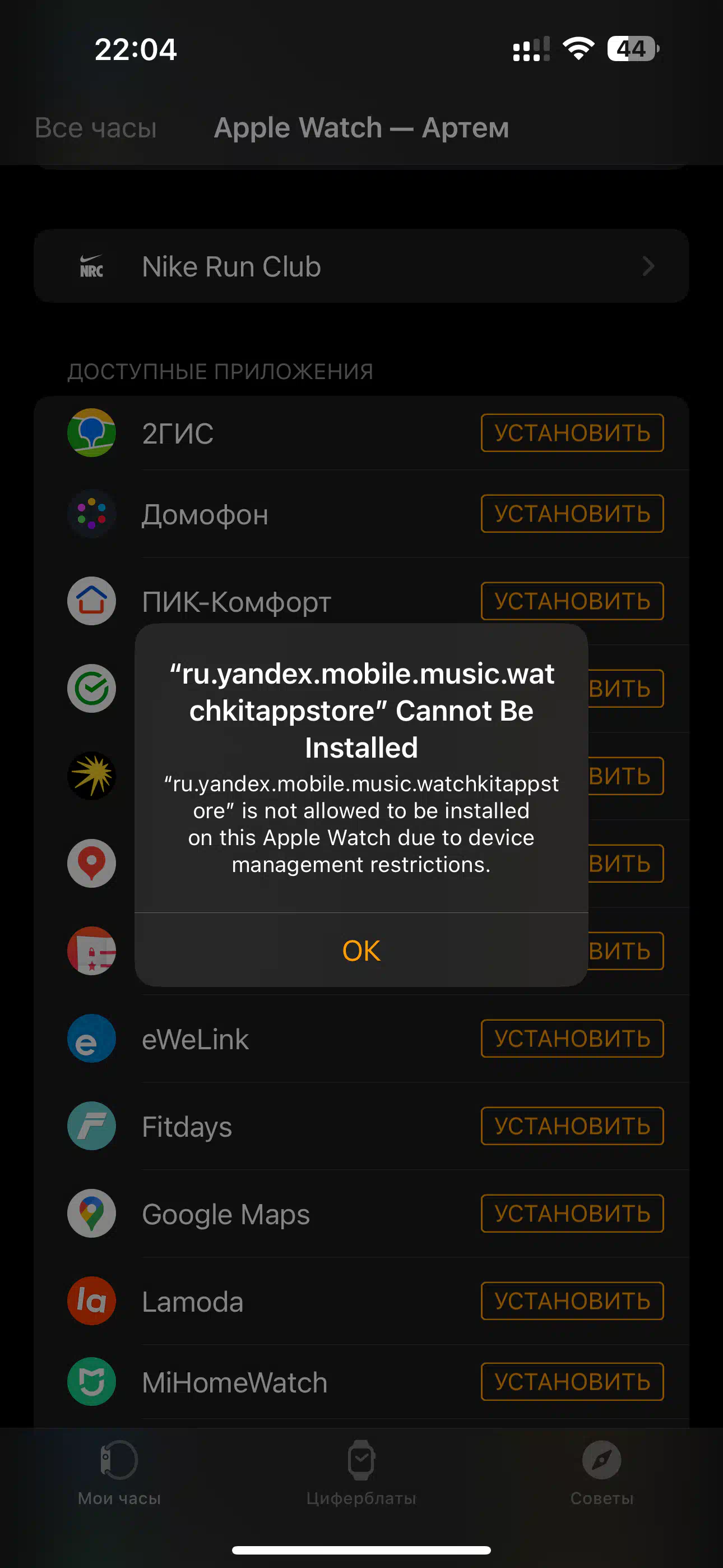The image size is (723, 1568).
Task: Install the Lamoda app
Action: click(x=572, y=1301)
